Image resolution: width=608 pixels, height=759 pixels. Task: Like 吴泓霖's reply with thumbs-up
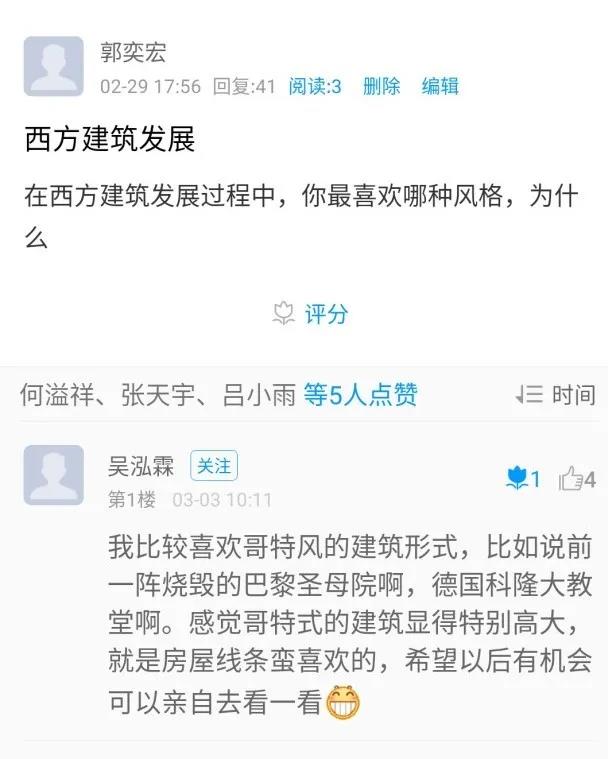tap(577, 480)
